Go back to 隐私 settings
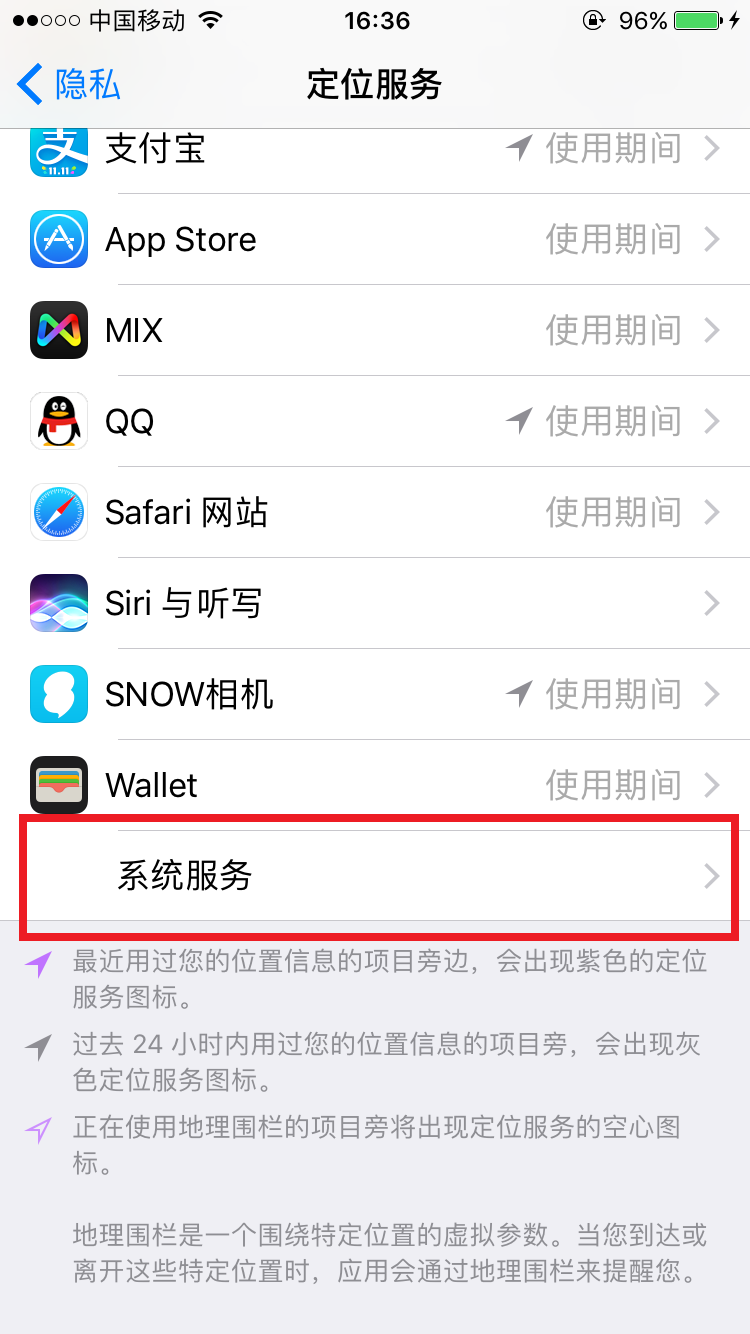This screenshot has height=1334, width=750. [x=68, y=84]
